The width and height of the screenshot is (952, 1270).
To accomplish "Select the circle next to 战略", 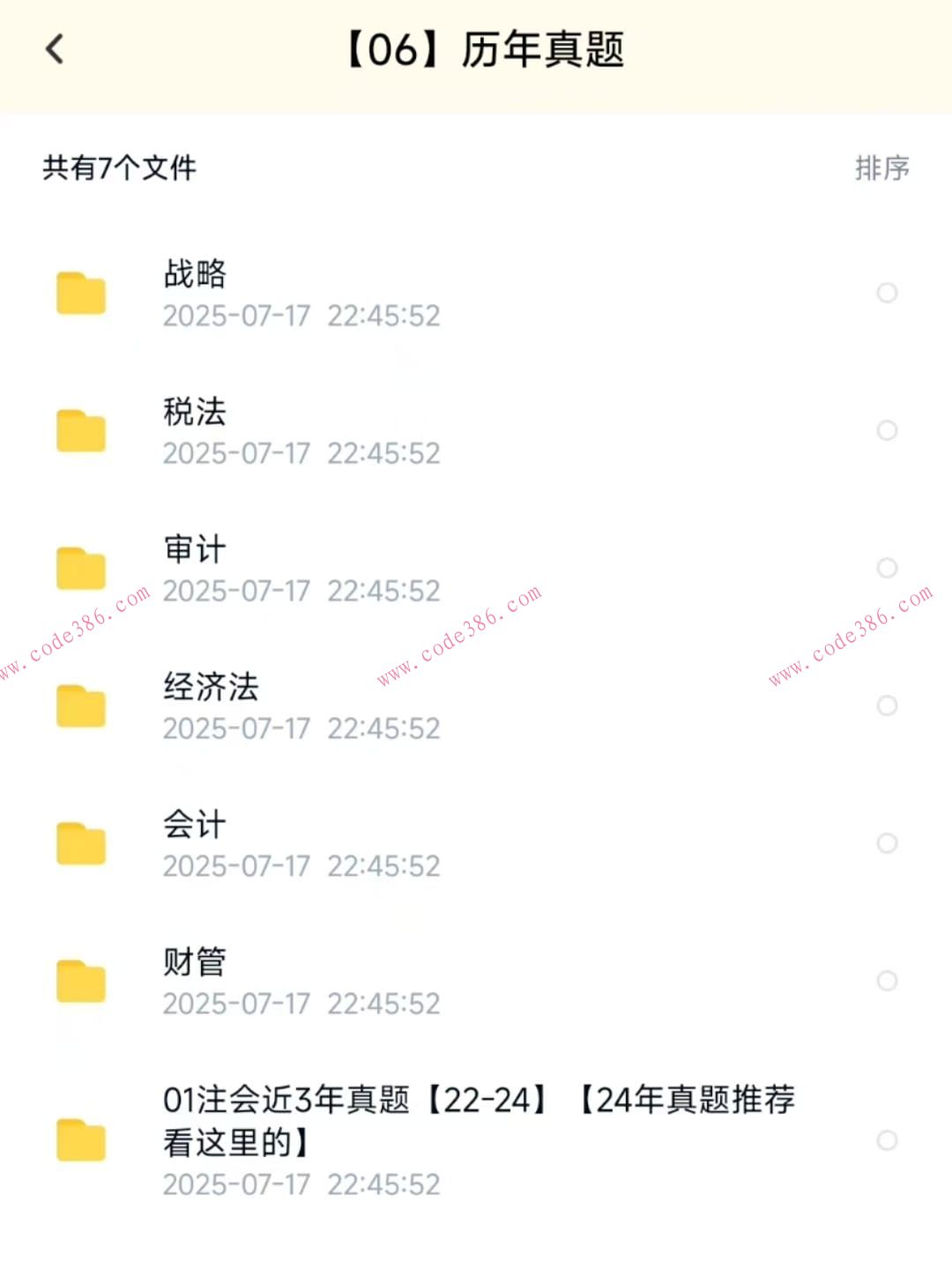I will [887, 293].
